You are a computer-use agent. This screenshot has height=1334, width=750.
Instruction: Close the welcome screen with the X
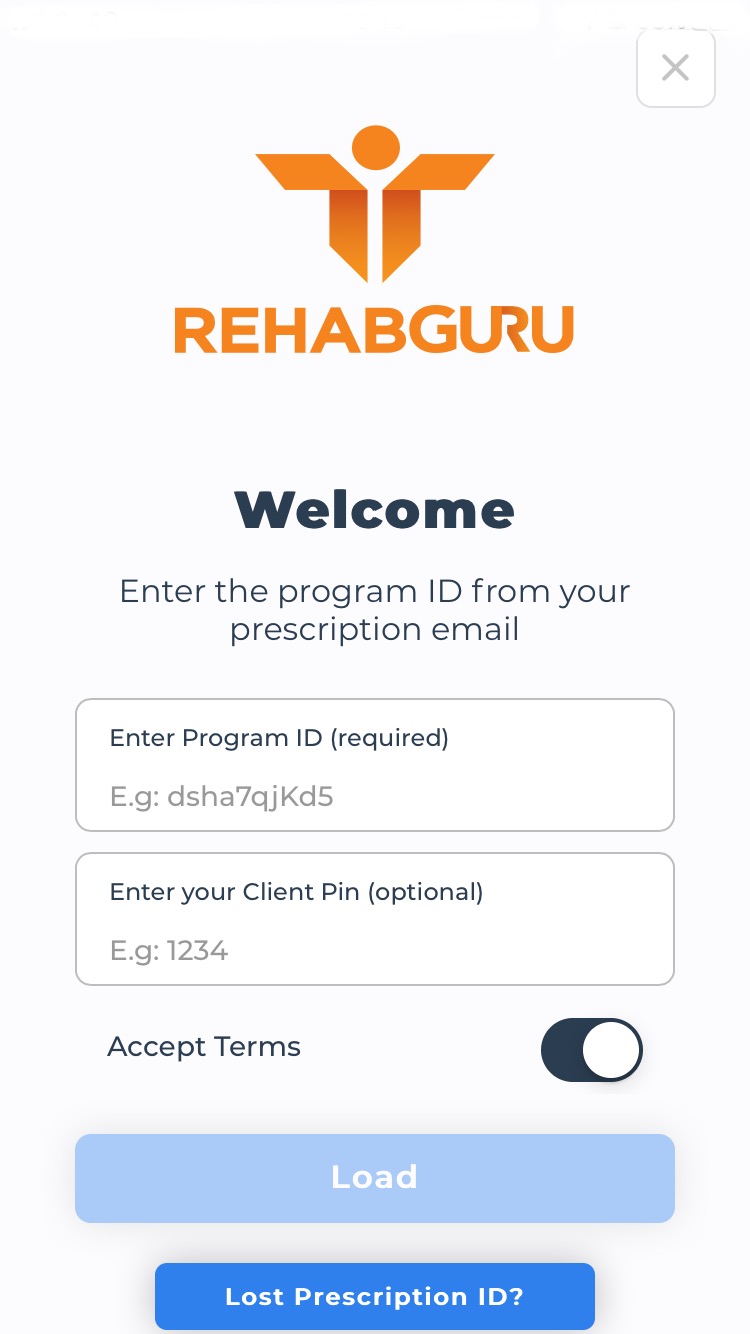click(x=676, y=68)
